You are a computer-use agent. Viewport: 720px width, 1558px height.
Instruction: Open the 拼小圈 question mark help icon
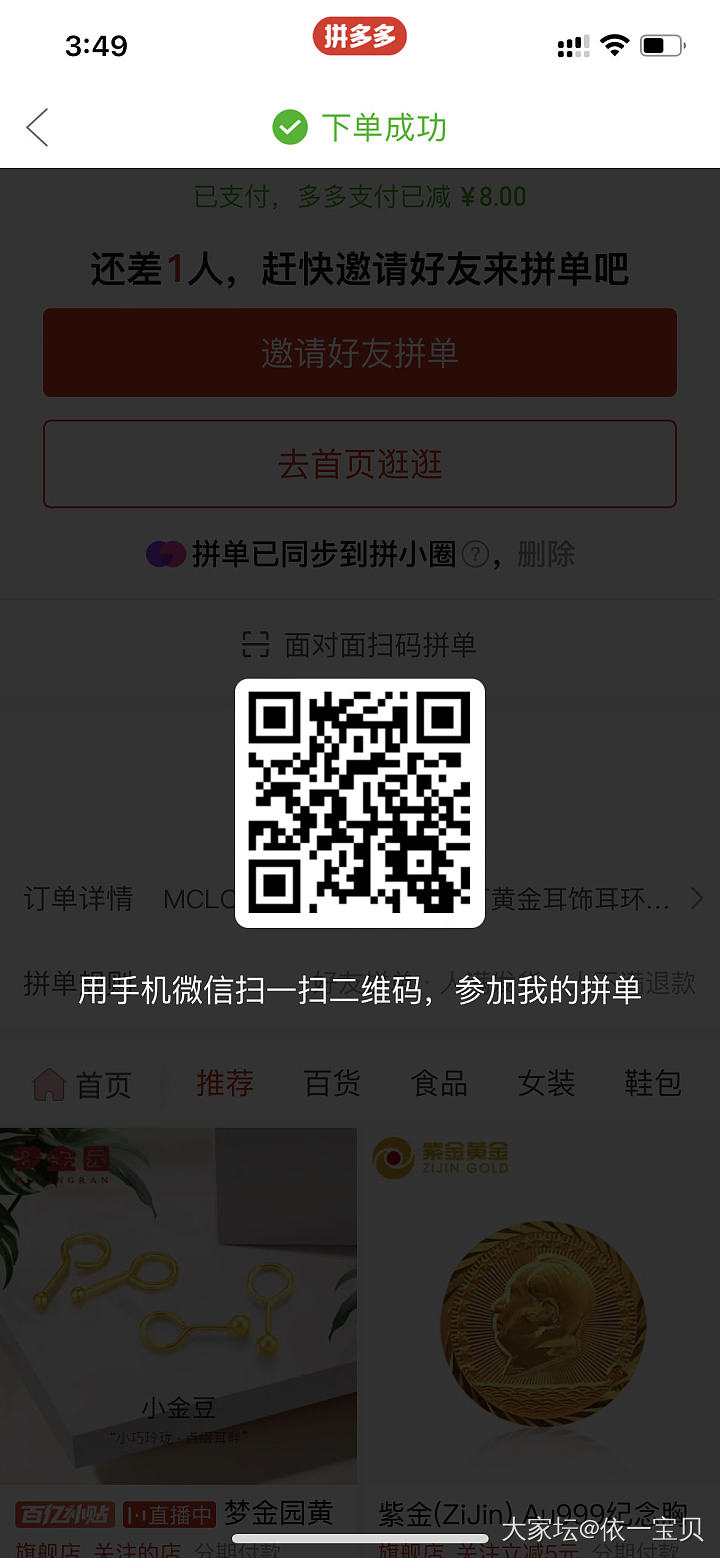(x=475, y=554)
